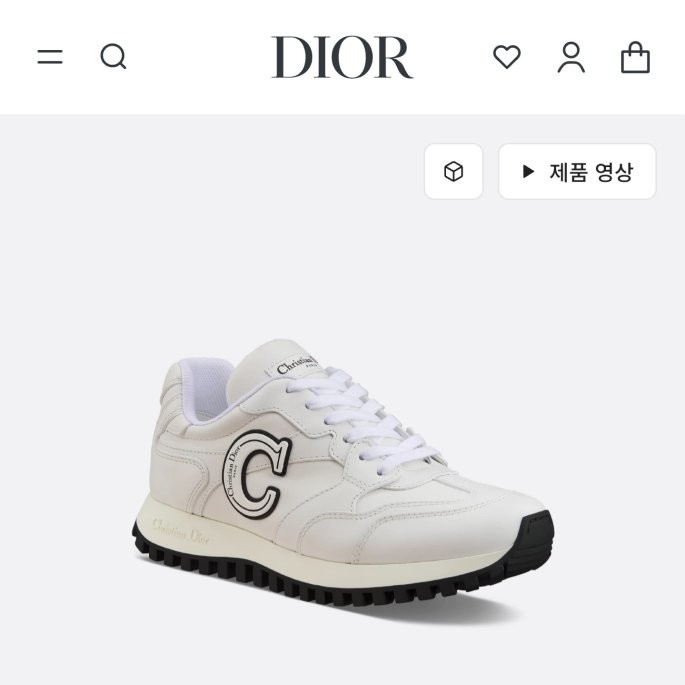Open the wishlist heart
The width and height of the screenshot is (685, 685).
507,57
